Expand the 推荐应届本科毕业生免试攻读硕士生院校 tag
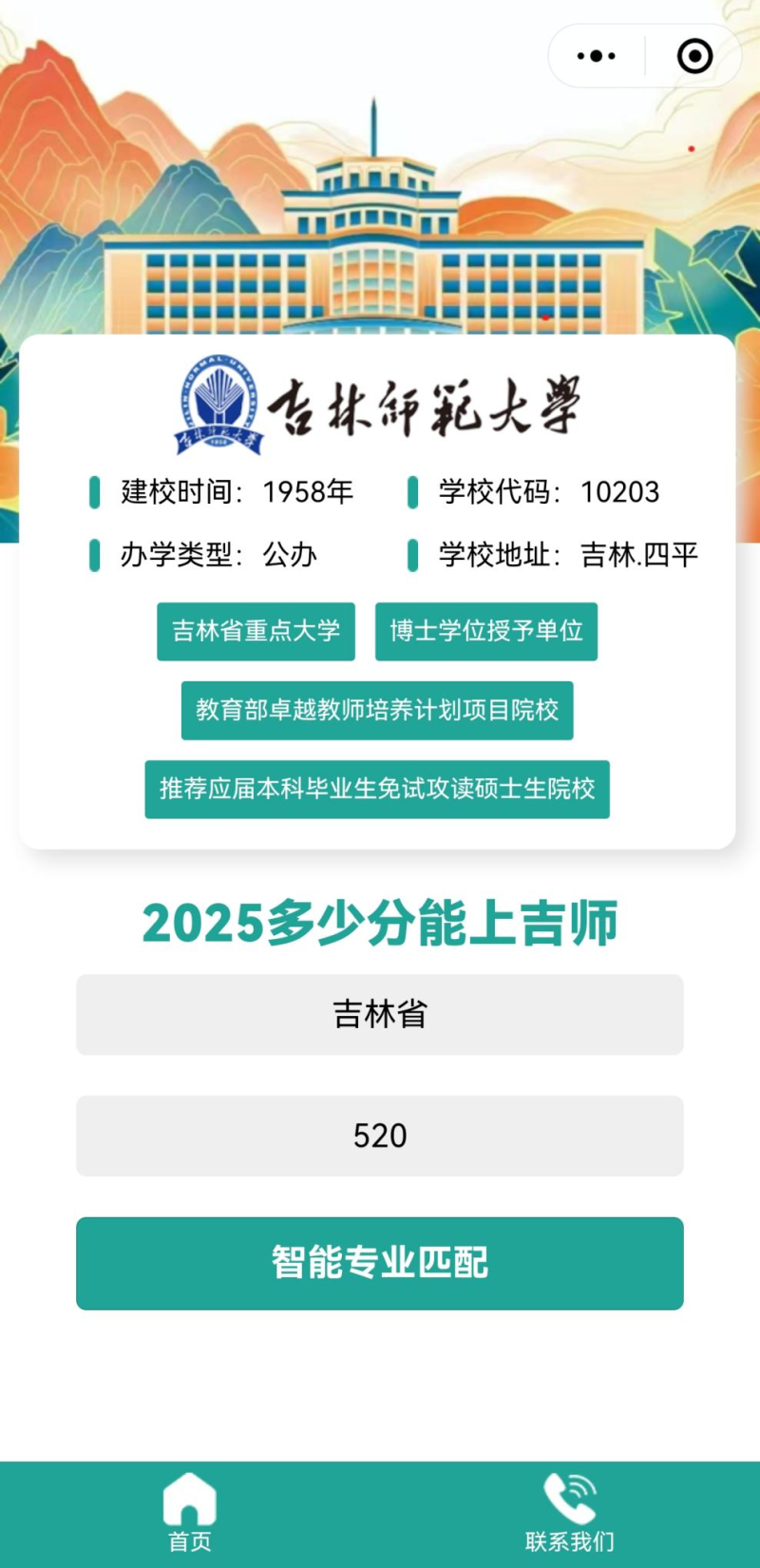The height and width of the screenshot is (1568, 760). click(x=377, y=790)
